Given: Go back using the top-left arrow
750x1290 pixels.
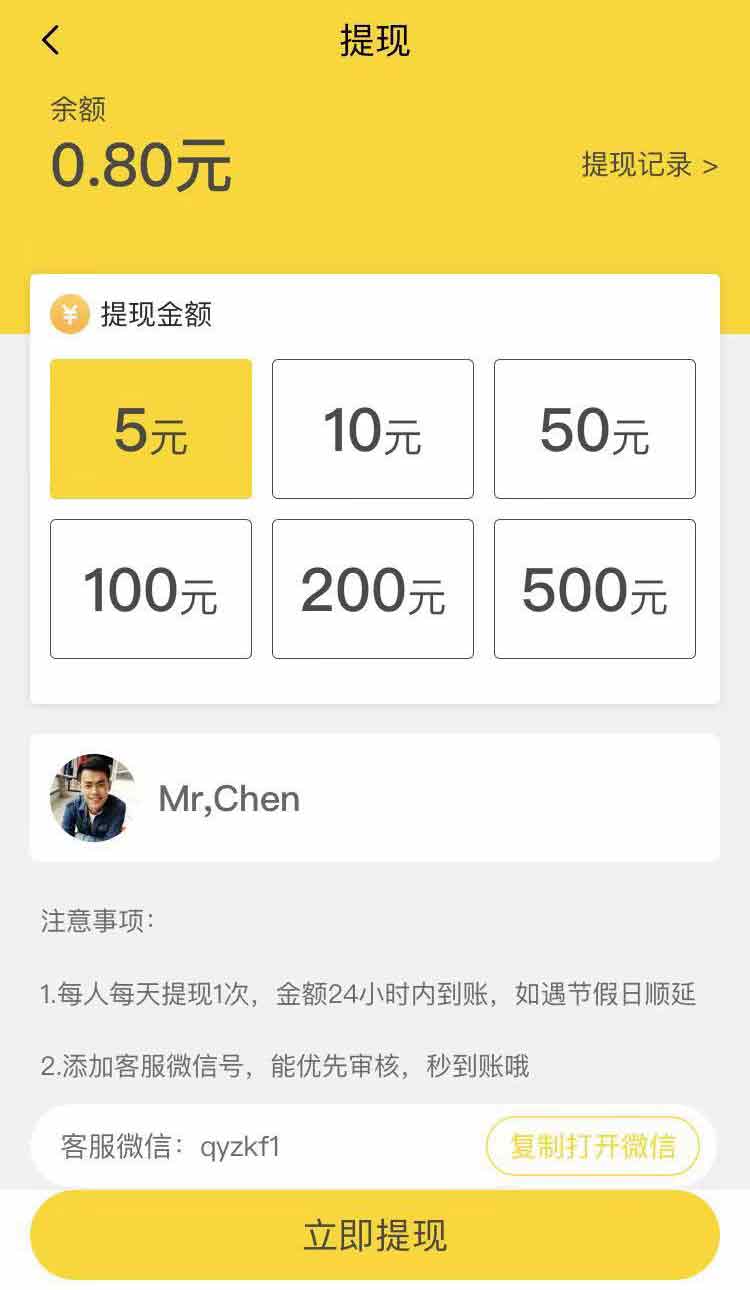Looking at the screenshot, I should [51, 41].
